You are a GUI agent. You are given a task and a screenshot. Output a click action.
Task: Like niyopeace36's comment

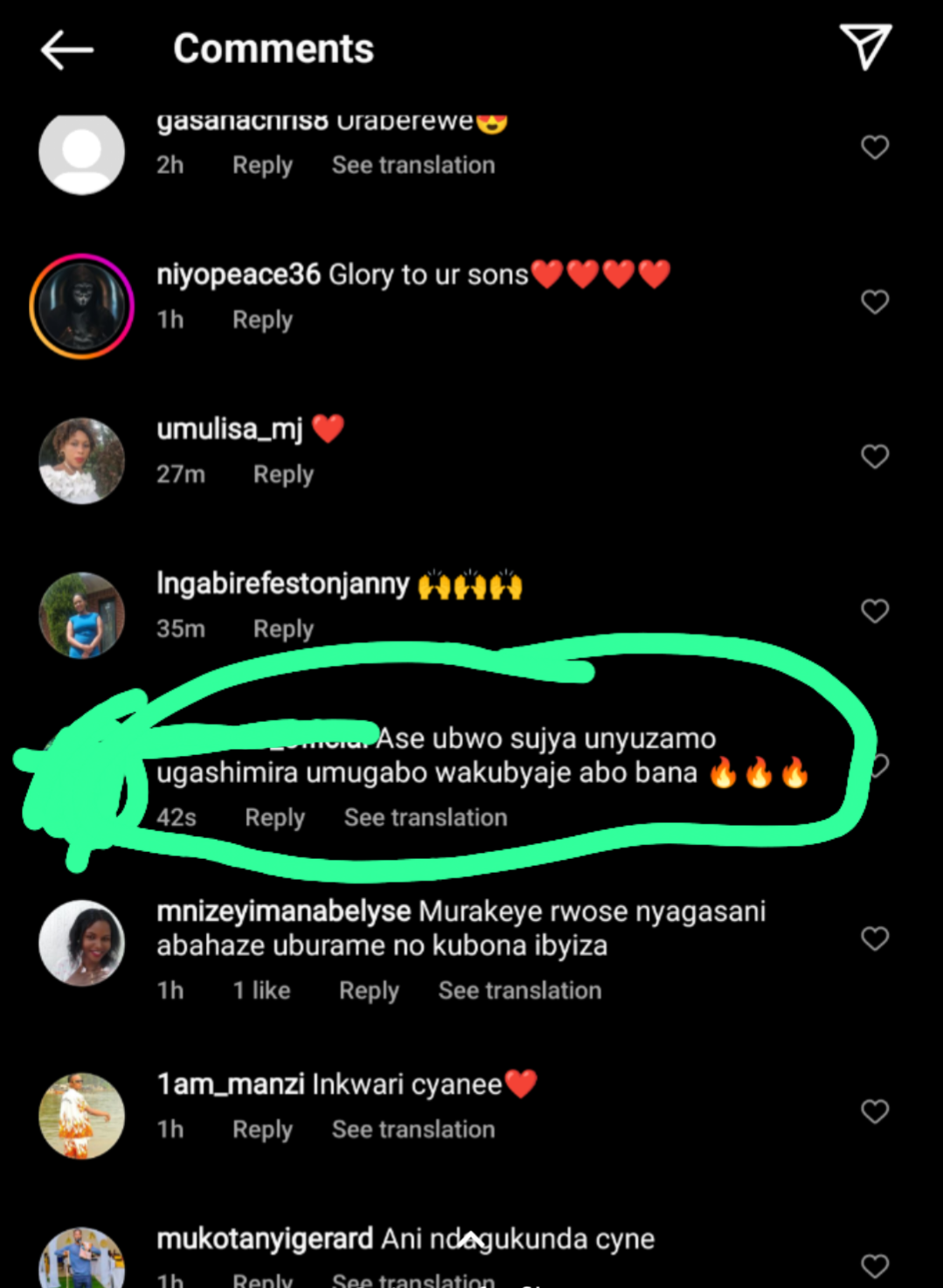pyautogui.click(x=875, y=301)
